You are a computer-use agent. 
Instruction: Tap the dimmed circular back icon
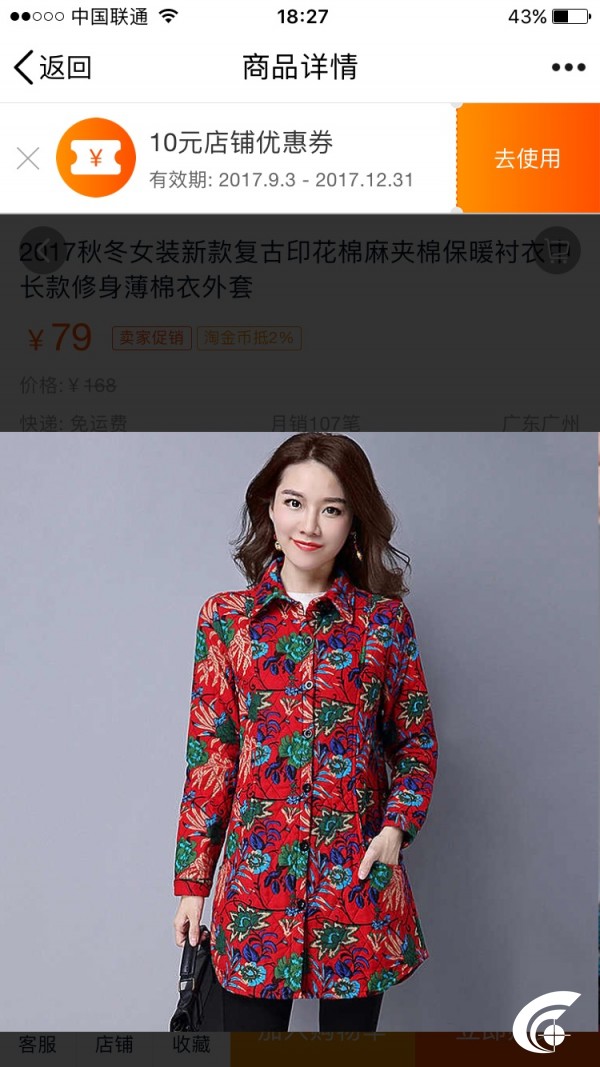coord(43,250)
